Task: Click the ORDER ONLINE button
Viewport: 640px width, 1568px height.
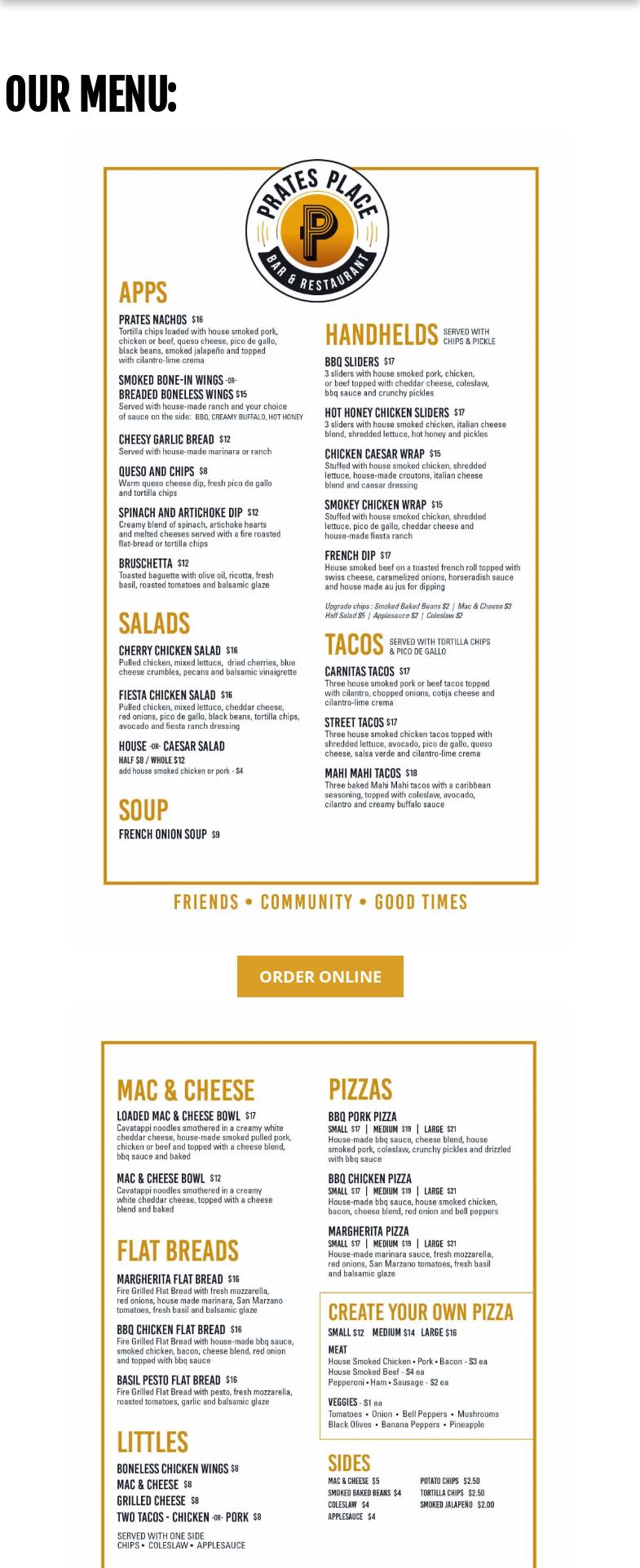Action: [x=320, y=976]
